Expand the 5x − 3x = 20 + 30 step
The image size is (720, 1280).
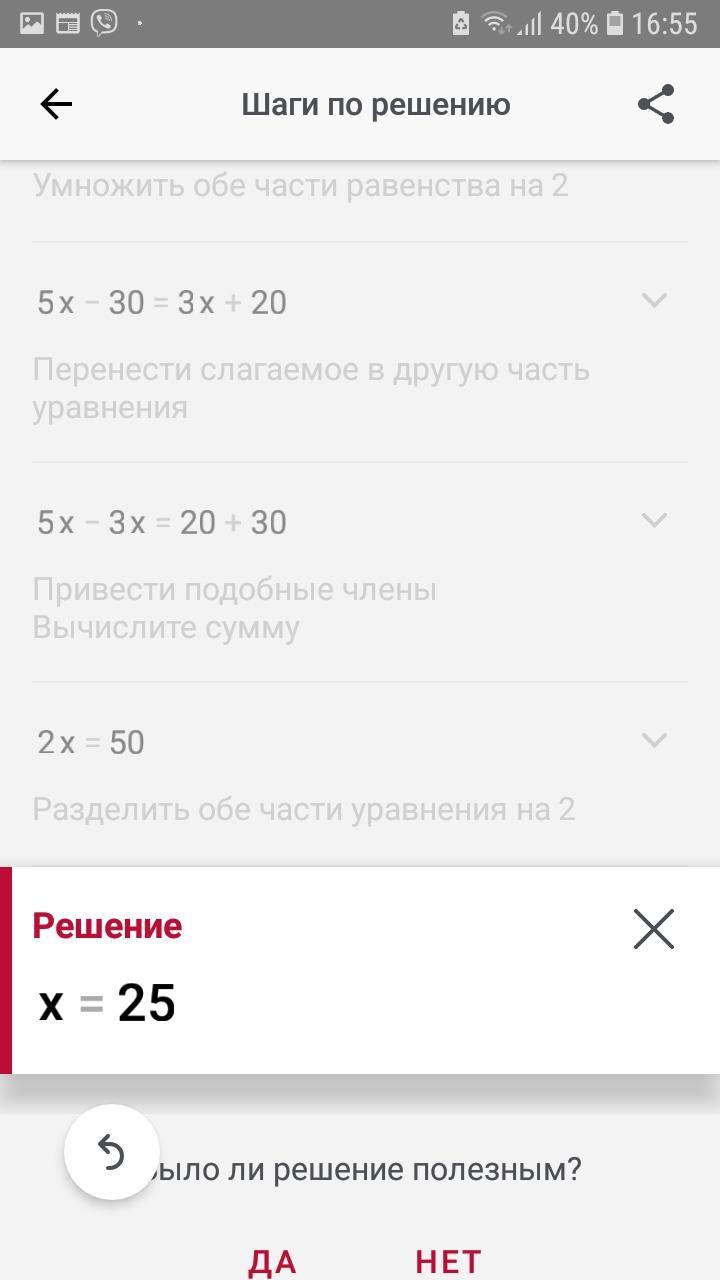click(x=654, y=520)
